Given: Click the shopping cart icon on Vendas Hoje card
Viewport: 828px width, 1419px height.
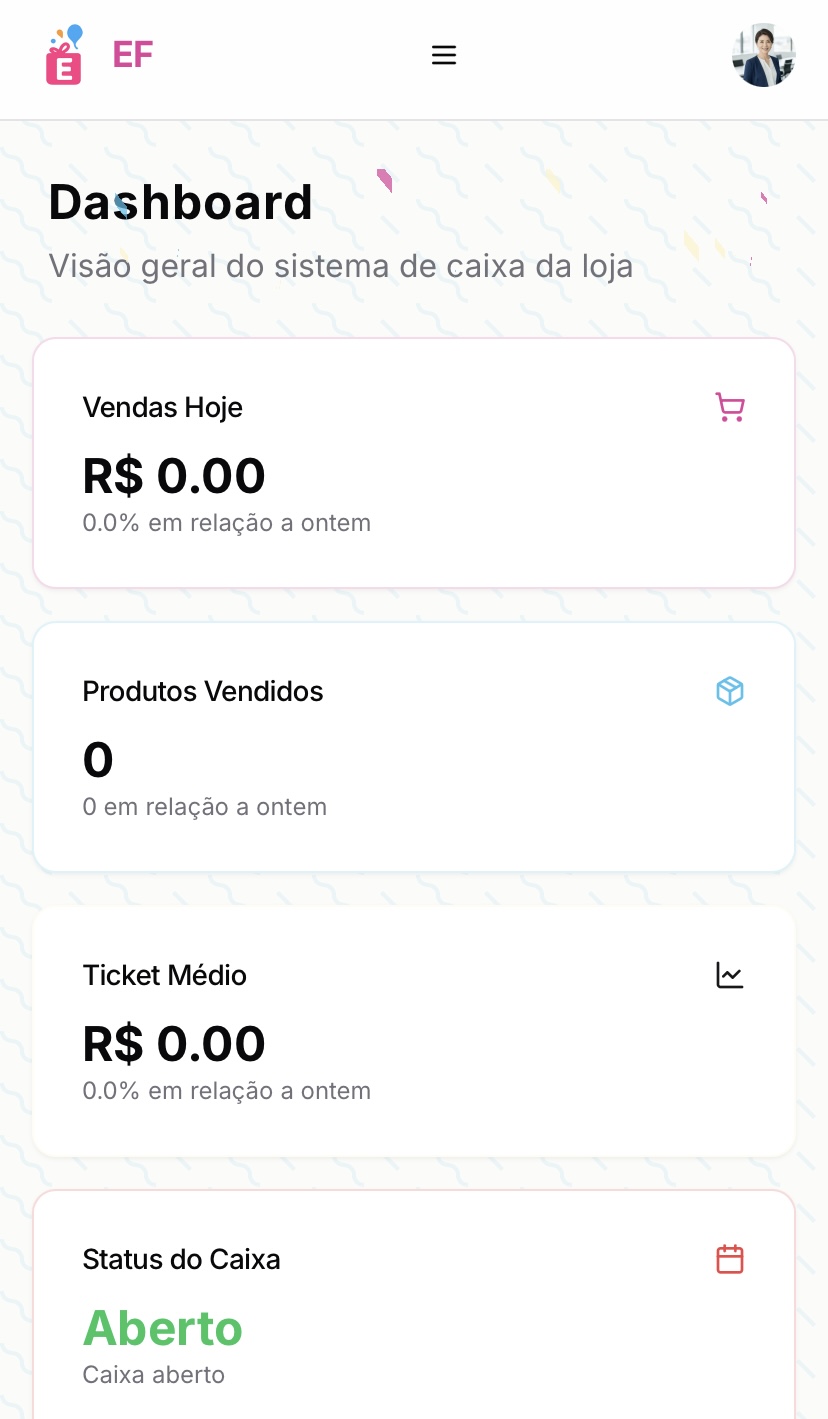Looking at the screenshot, I should coord(730,407).
